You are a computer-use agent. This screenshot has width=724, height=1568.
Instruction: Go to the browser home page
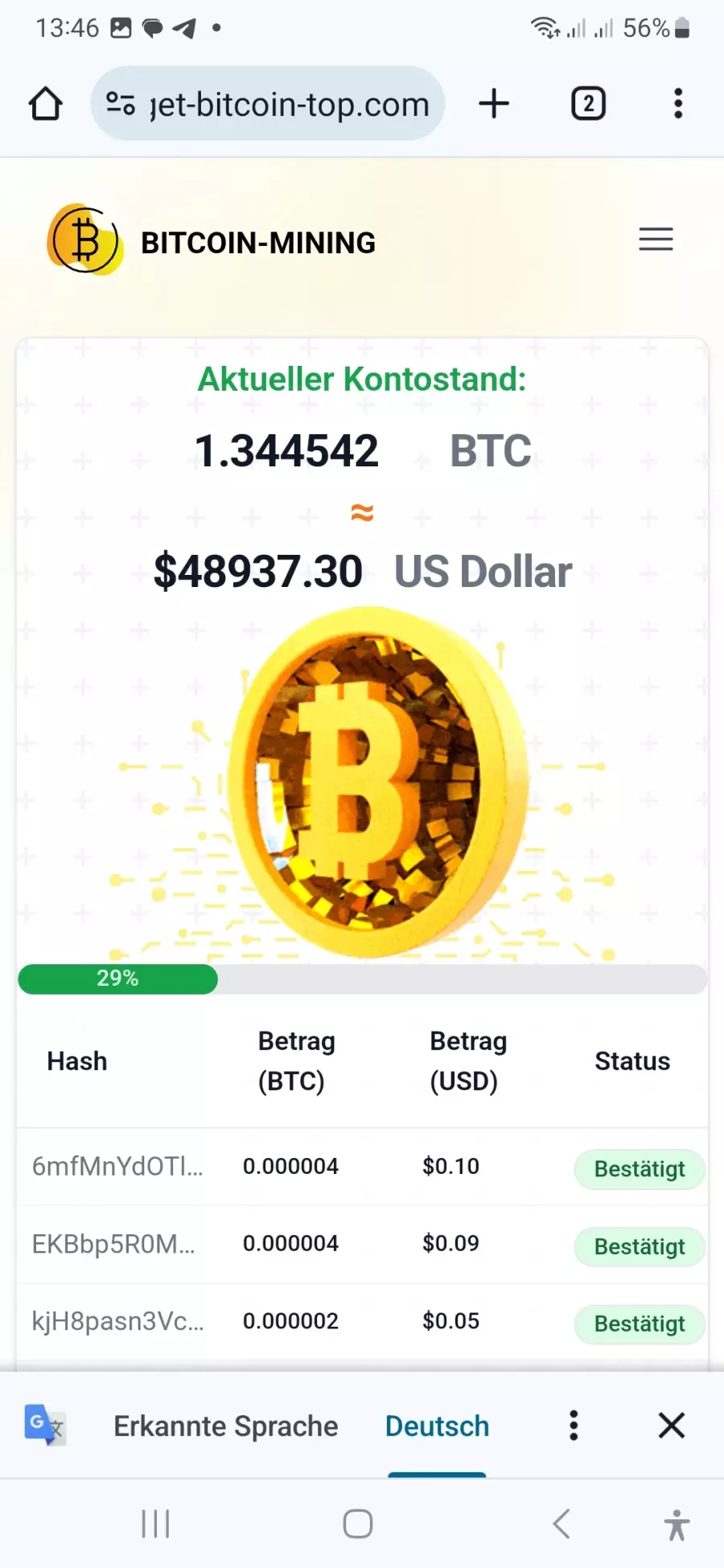[x=46, y=104]
